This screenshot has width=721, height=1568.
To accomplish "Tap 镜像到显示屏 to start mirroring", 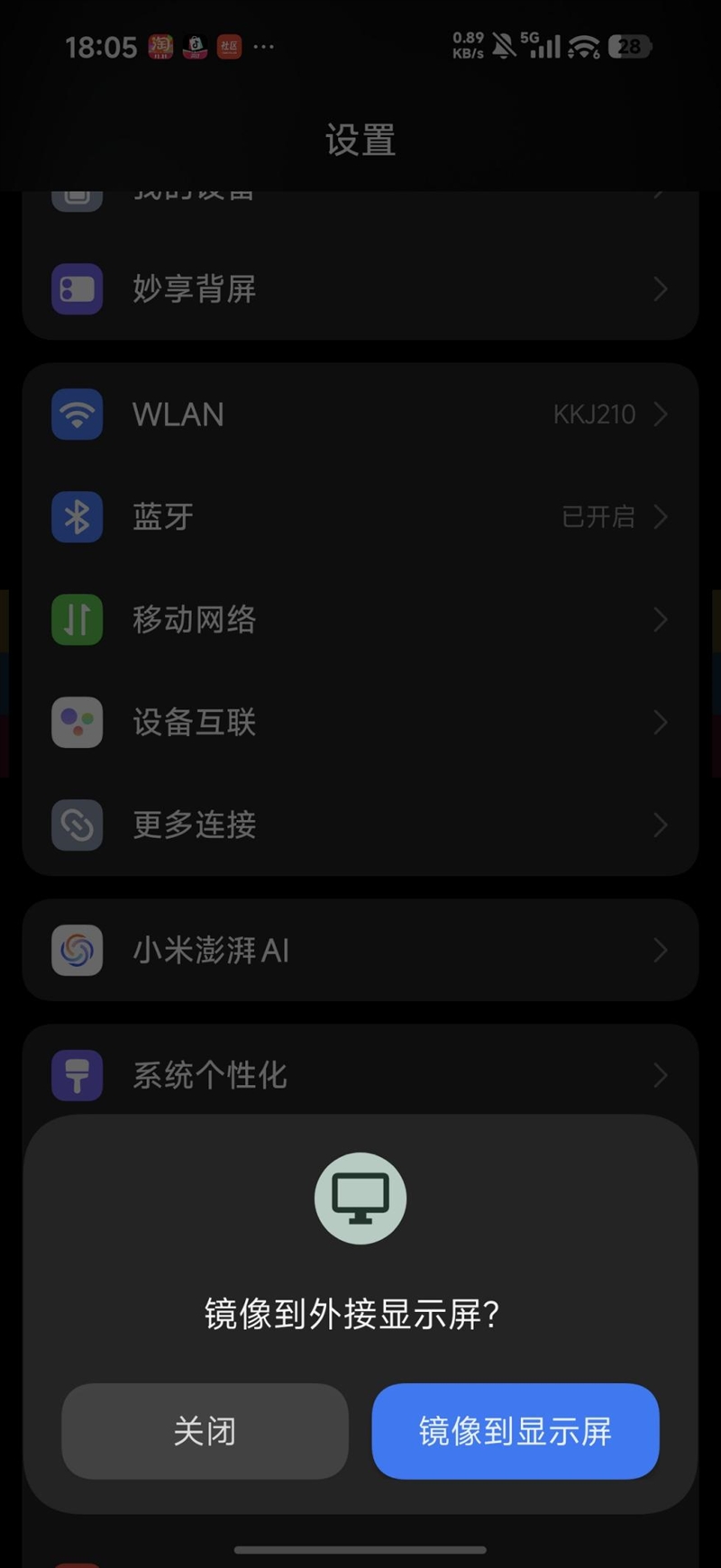I will (x=516, y=1432).
